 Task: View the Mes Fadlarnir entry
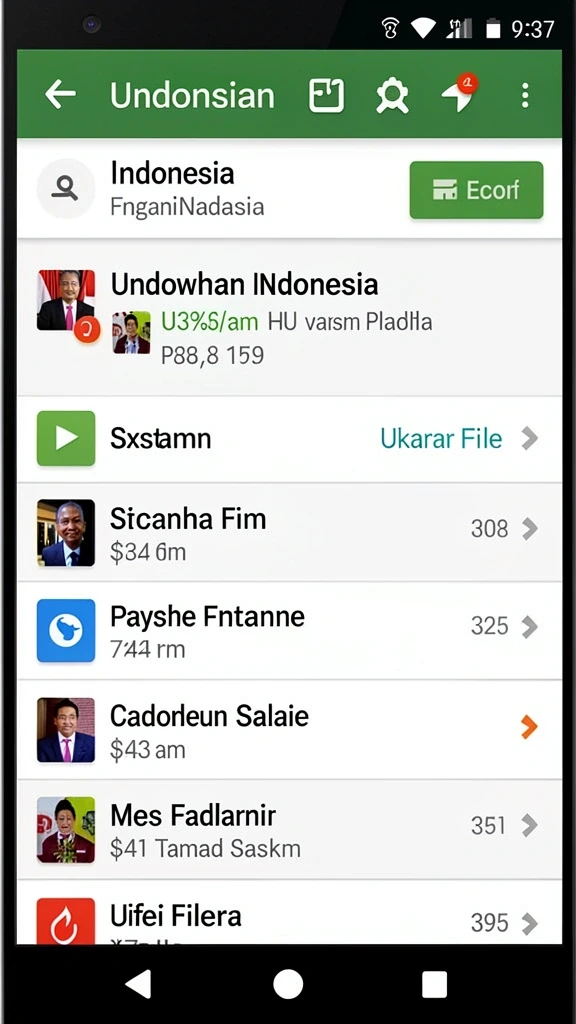pyautogui.click(x=289, y=829)
